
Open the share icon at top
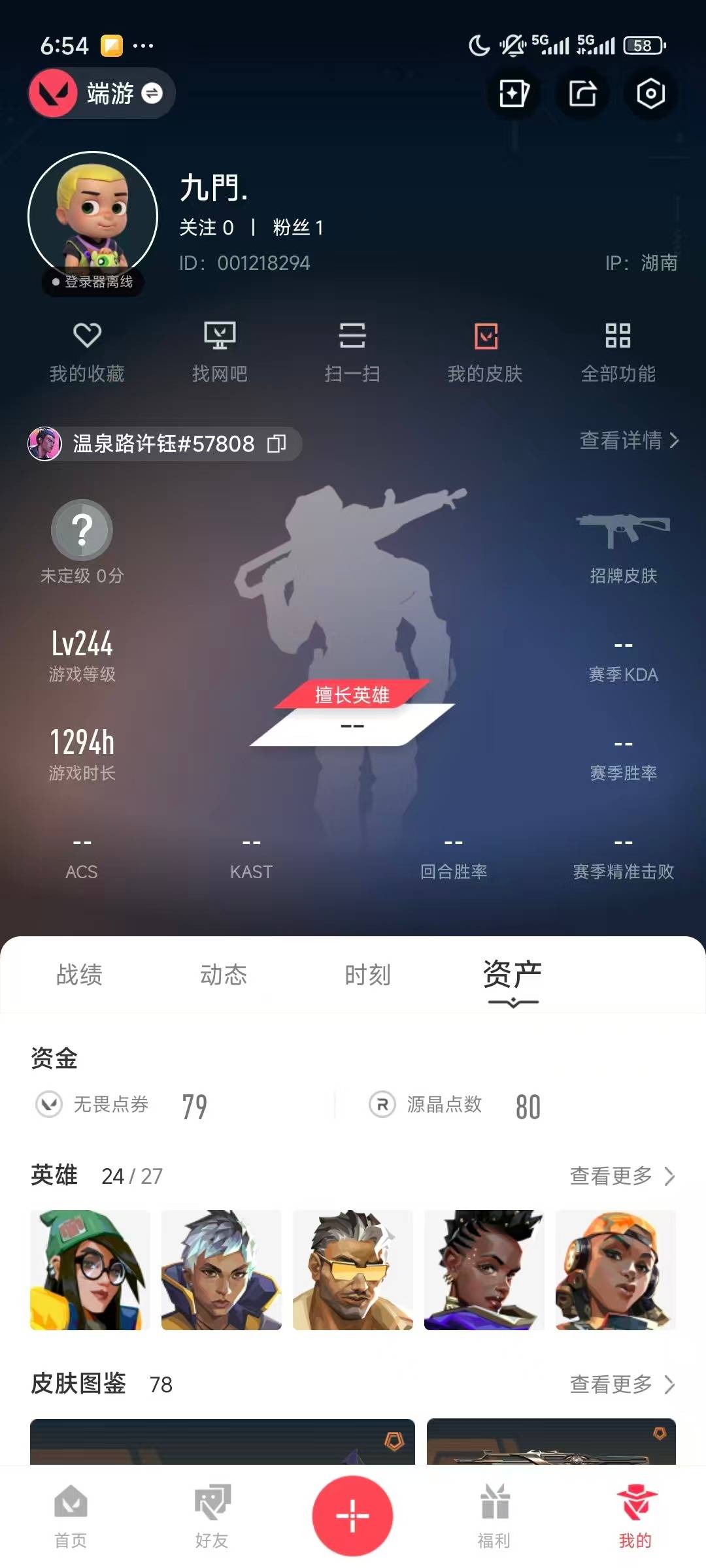[582, 93]
